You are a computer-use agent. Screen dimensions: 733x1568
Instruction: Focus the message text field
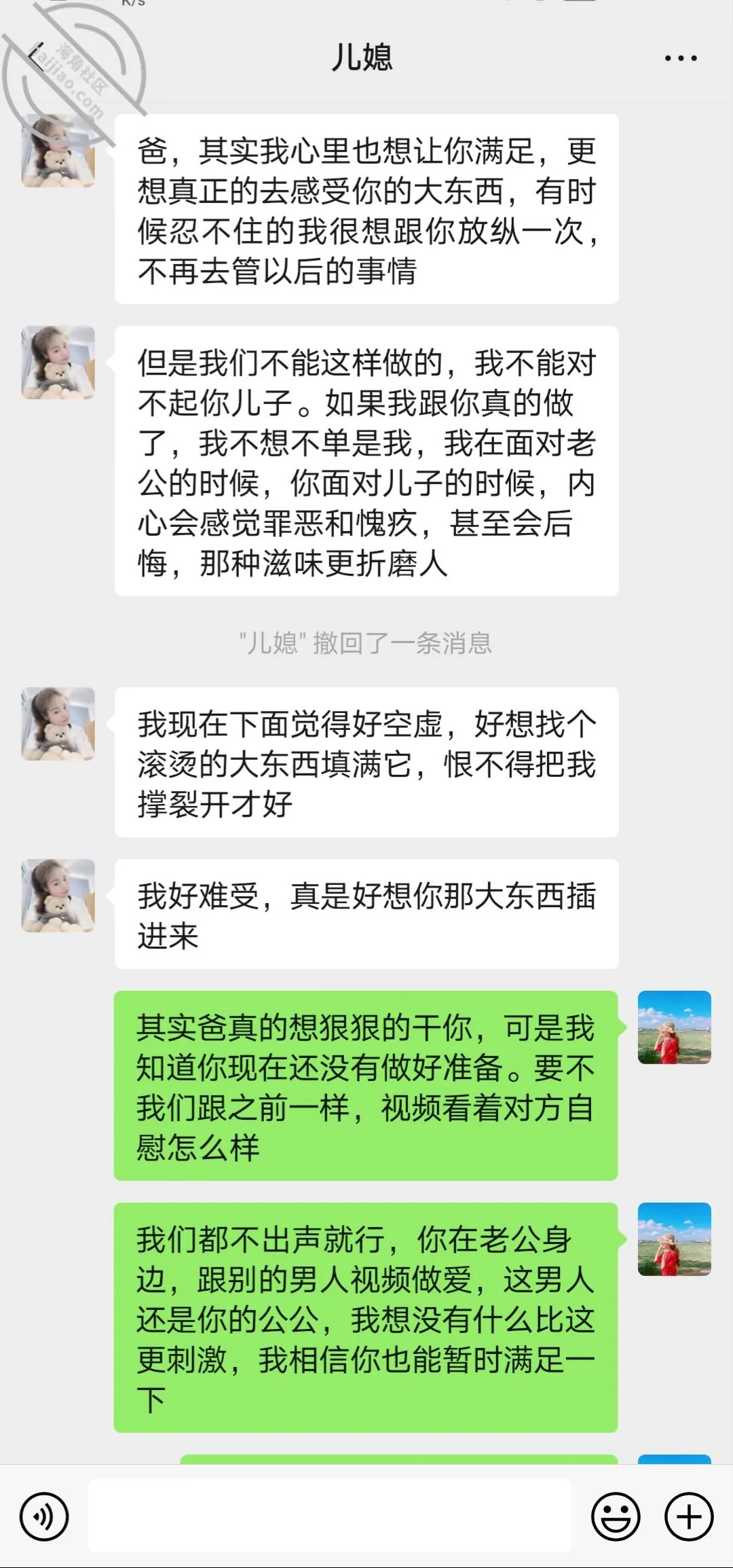pyautogui.click(x=330, y=1516)
